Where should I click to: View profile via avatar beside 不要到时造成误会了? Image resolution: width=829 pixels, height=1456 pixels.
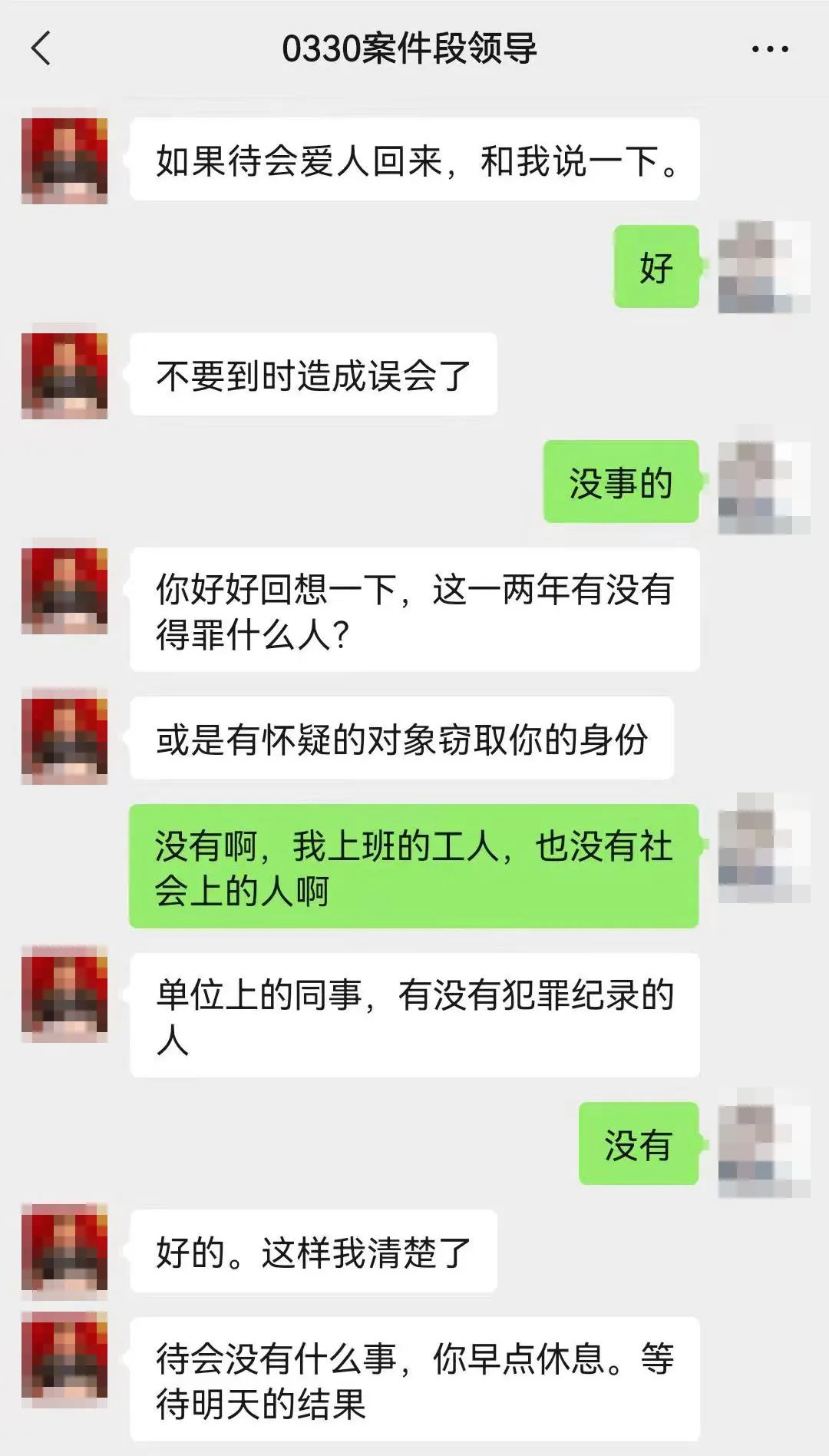64,376
